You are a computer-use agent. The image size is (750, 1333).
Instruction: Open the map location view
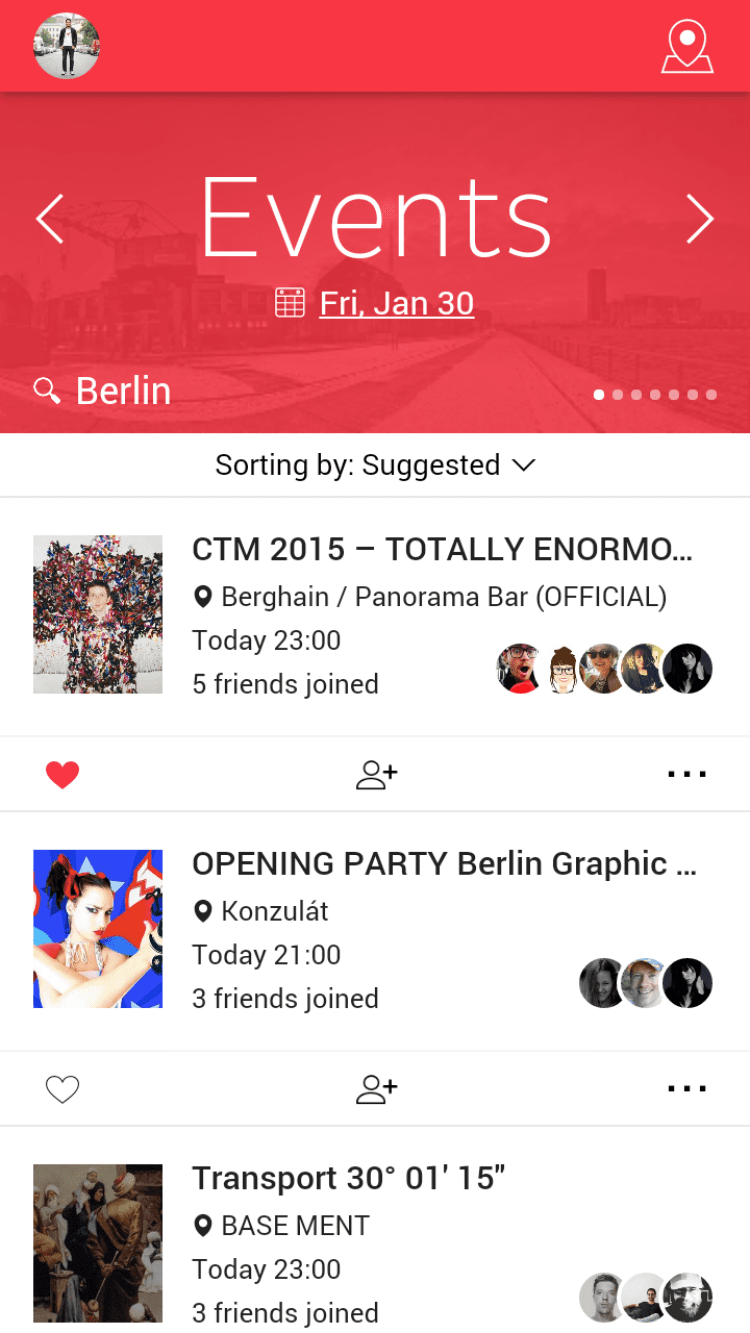point(687,46)
